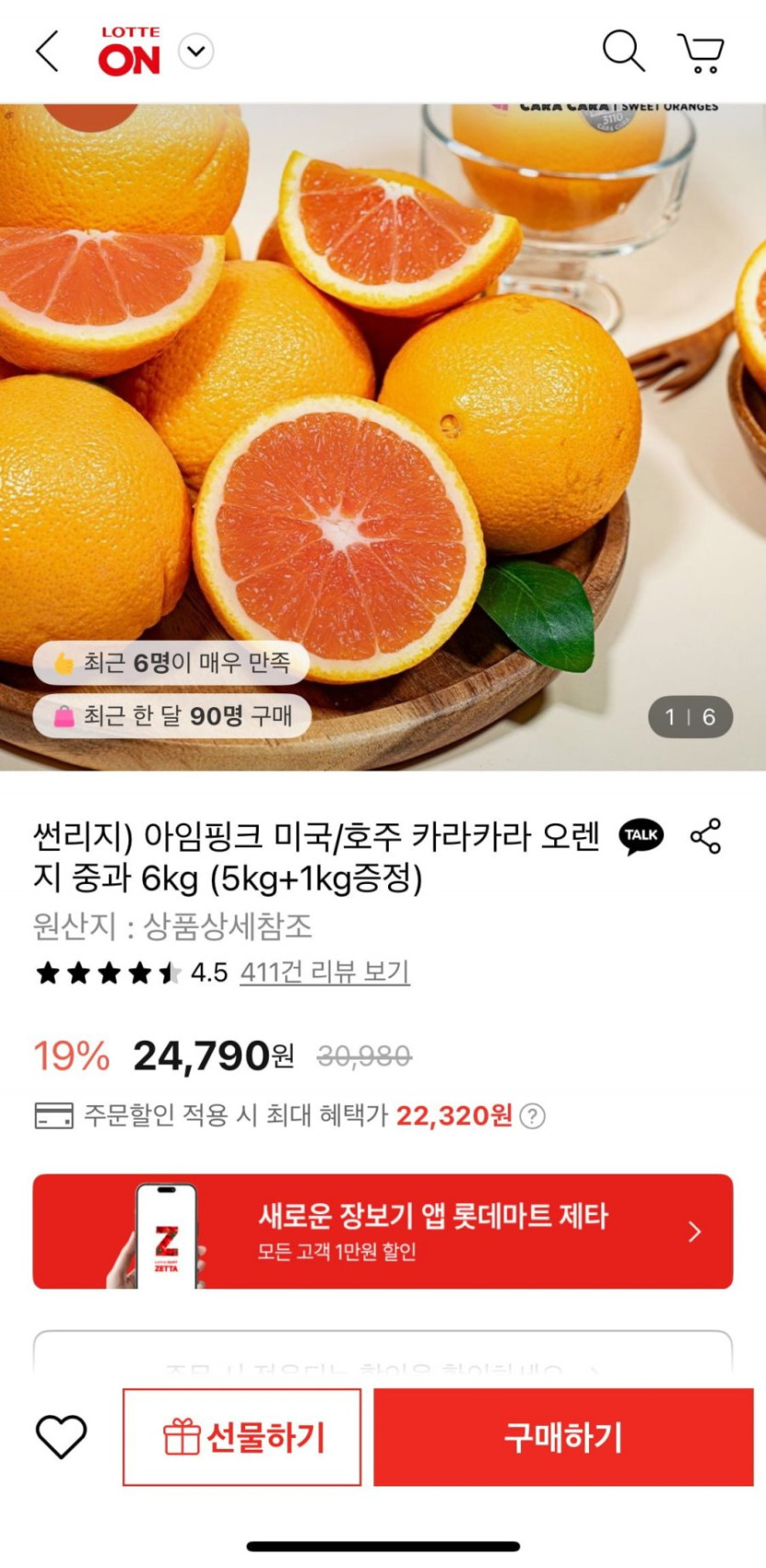This screenshot has width=766, height=1568.
Task: Share via KakaoTalk icon
Action: [x=640, y=835]
